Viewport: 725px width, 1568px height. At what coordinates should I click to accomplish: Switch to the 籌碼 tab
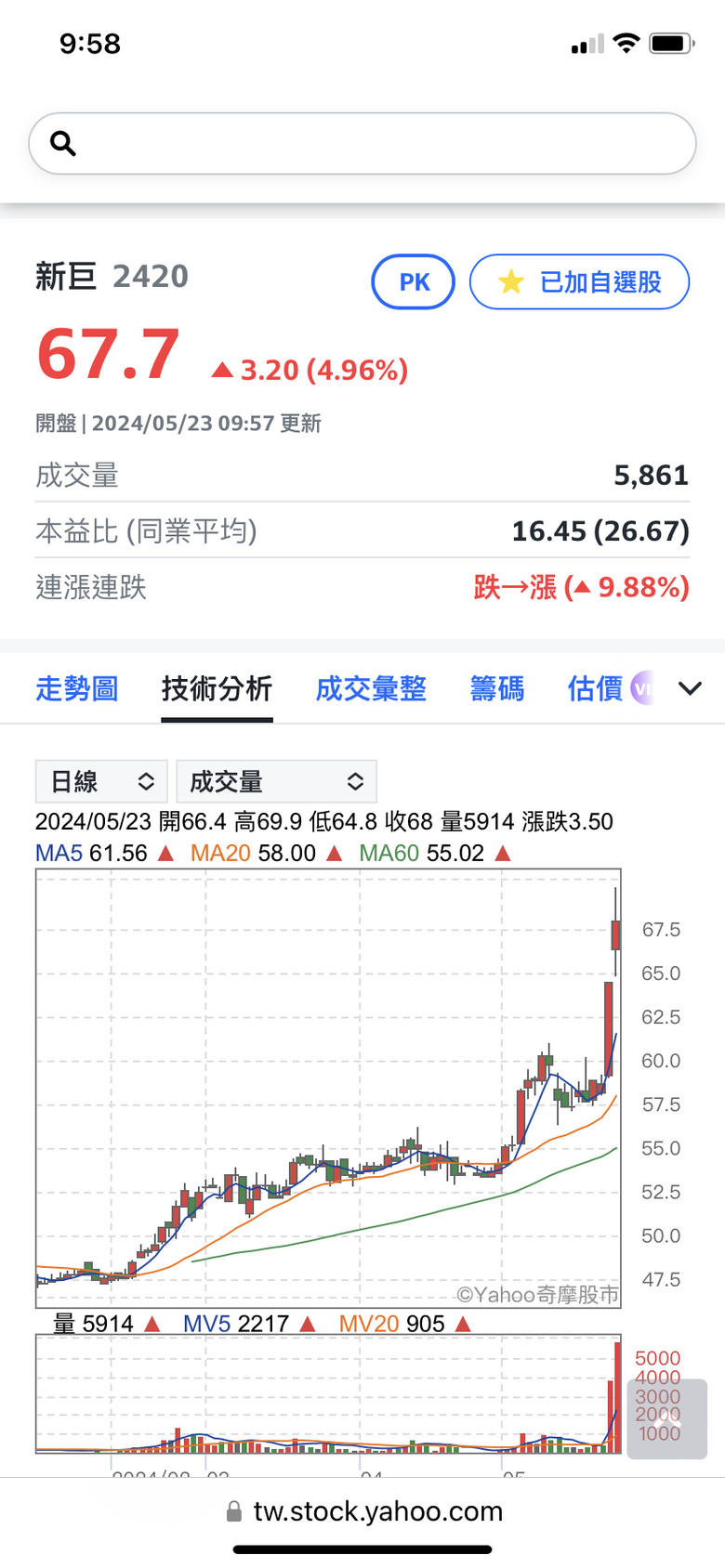pos(497,688)
